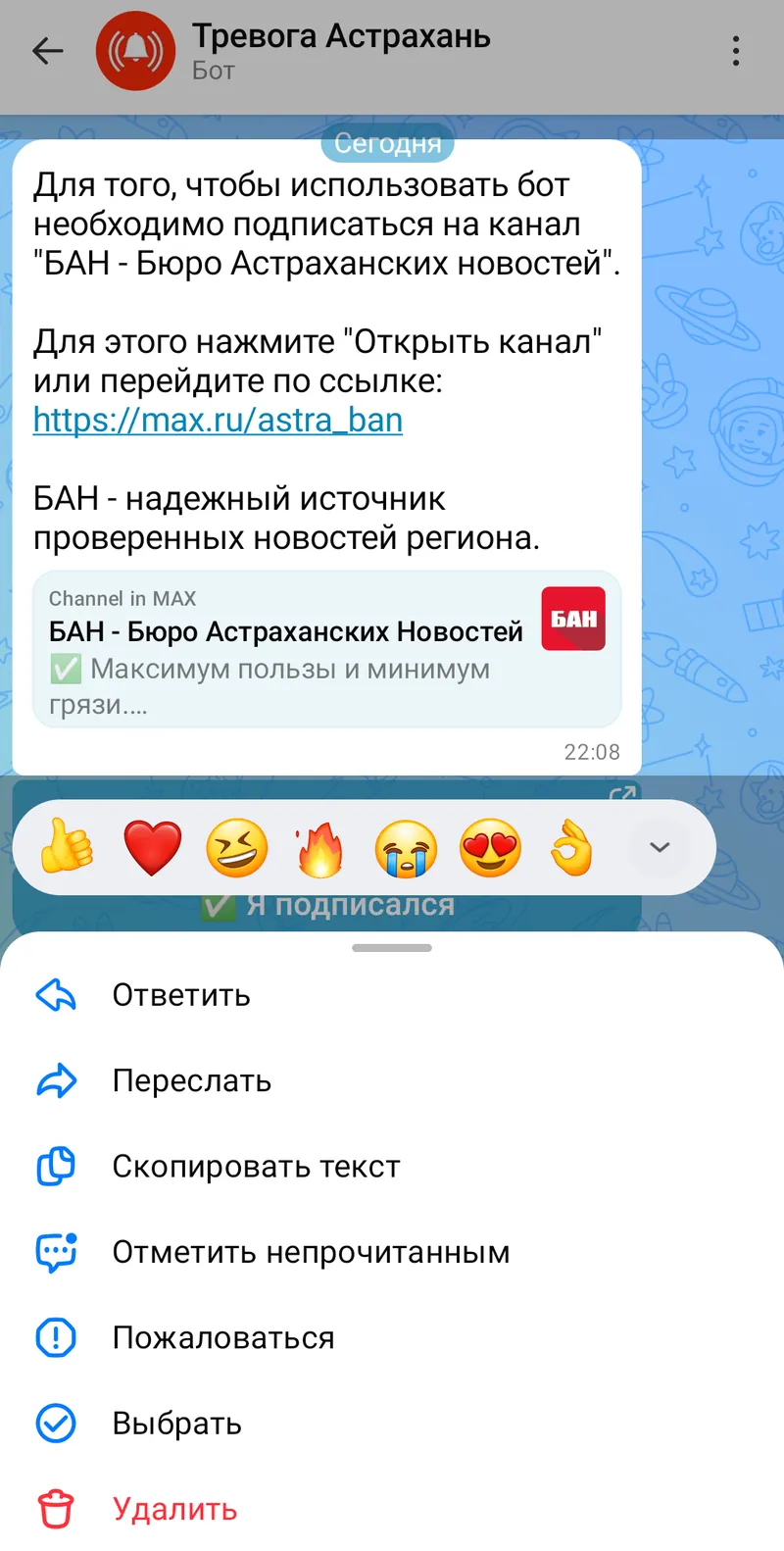Image resolution: width=784 pixels, height=1551 pixels.
Task: React with fire emoji
Action: tap(320, 847)
